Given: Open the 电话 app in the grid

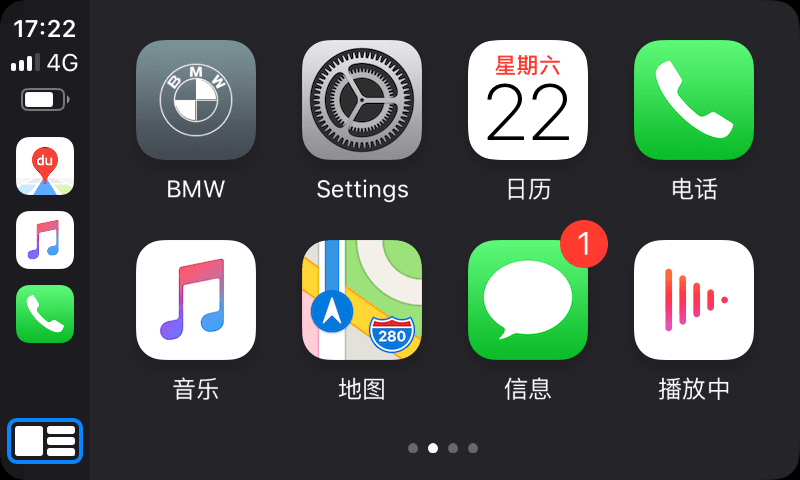Looking at the screenshot, I should coord(694,100).
